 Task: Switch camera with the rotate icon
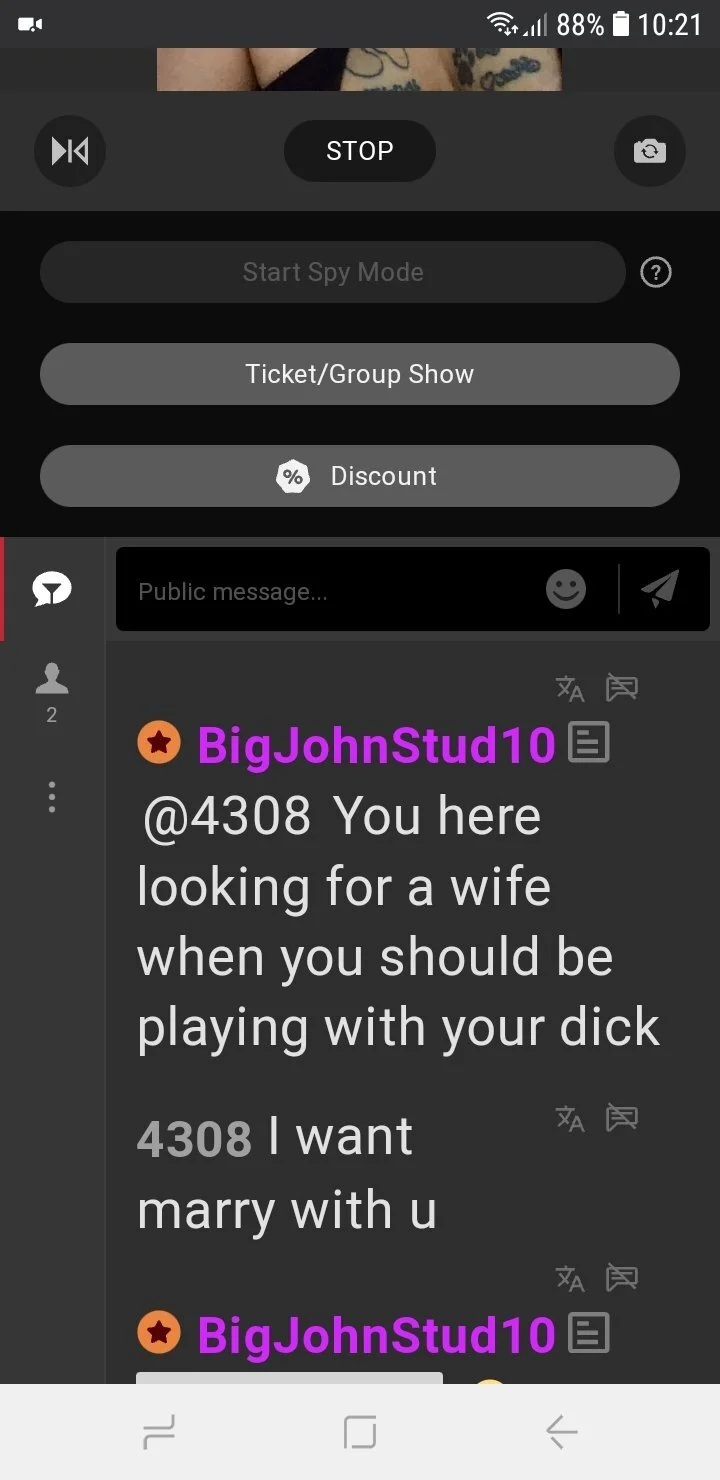(x=650, y=151)
